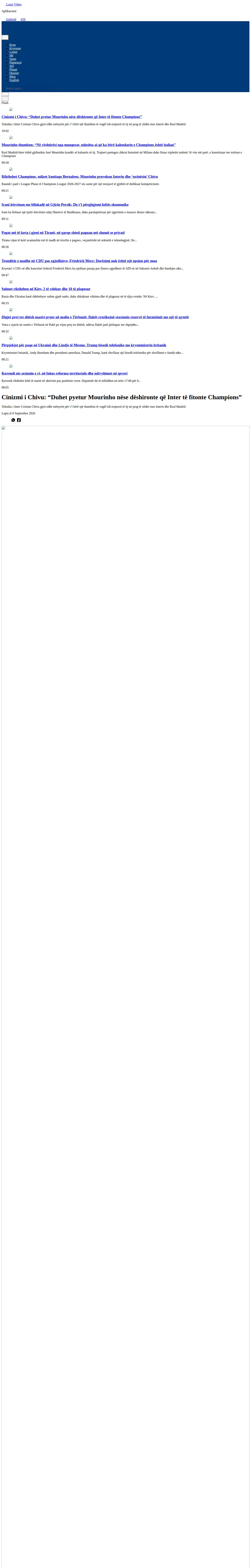The height and width of the screenshot is (1568, 251).
Task: Open the Kryesore menu link
Action: click(15, 48)
